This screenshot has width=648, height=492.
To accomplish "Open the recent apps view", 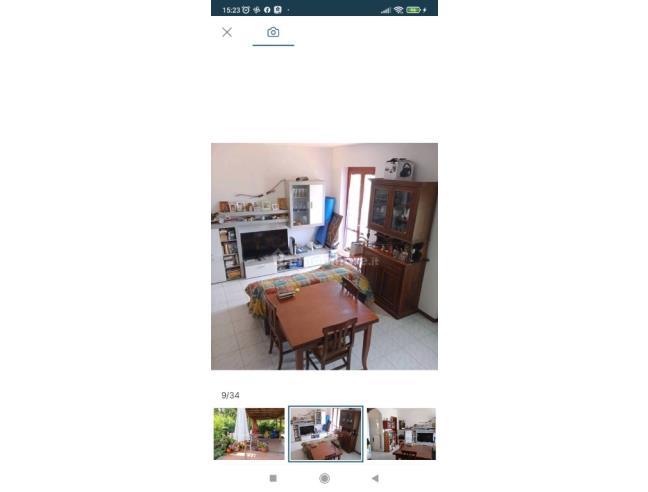I will coord(273,478).
